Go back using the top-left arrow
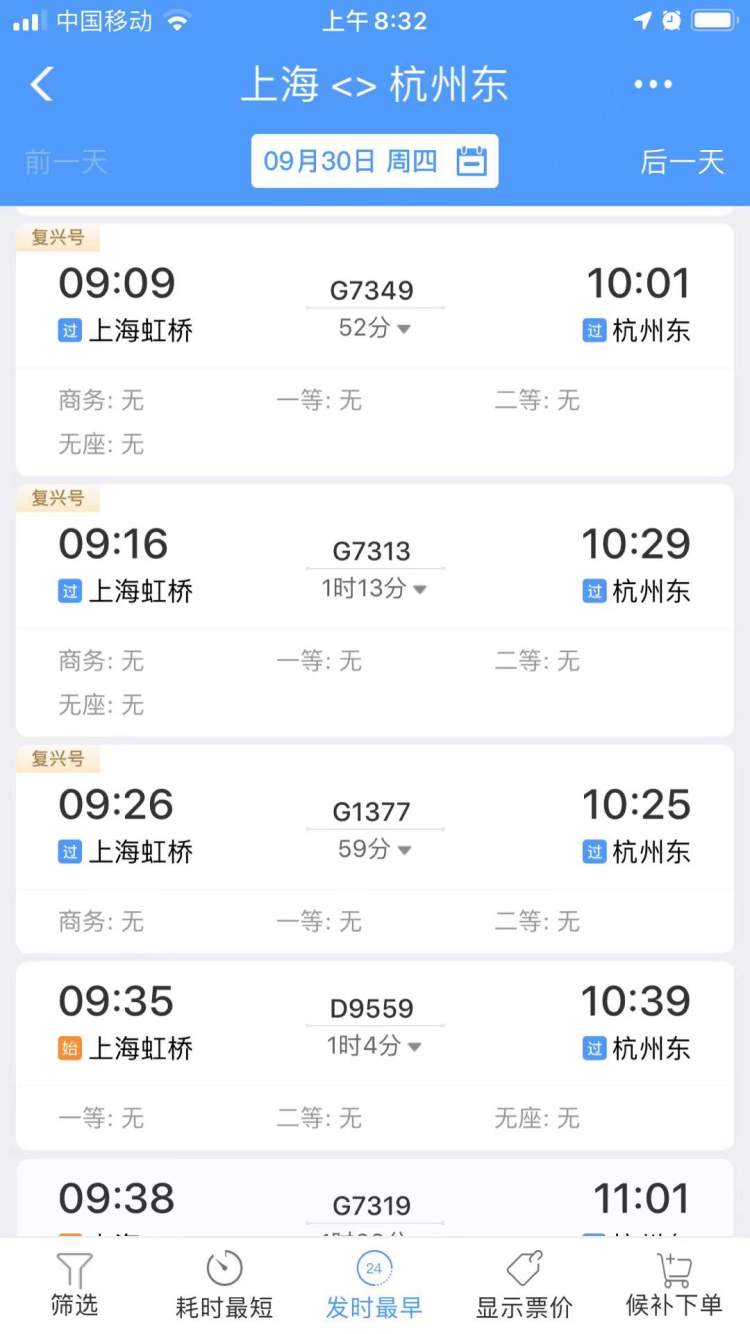This screenshot has width=750, height=1334. point(42,84)
